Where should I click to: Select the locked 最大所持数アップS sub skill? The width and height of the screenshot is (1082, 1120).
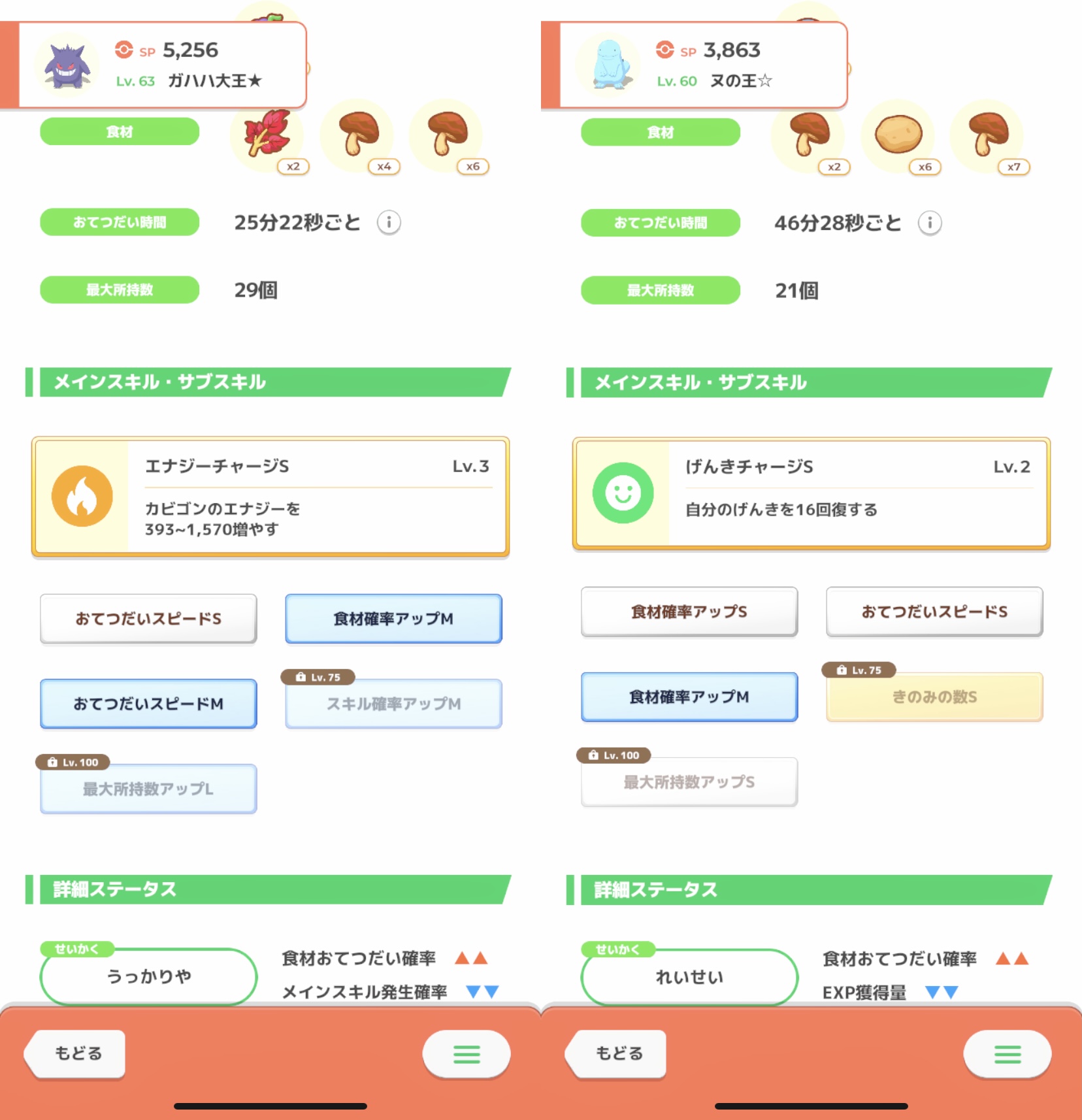(689, 782)
